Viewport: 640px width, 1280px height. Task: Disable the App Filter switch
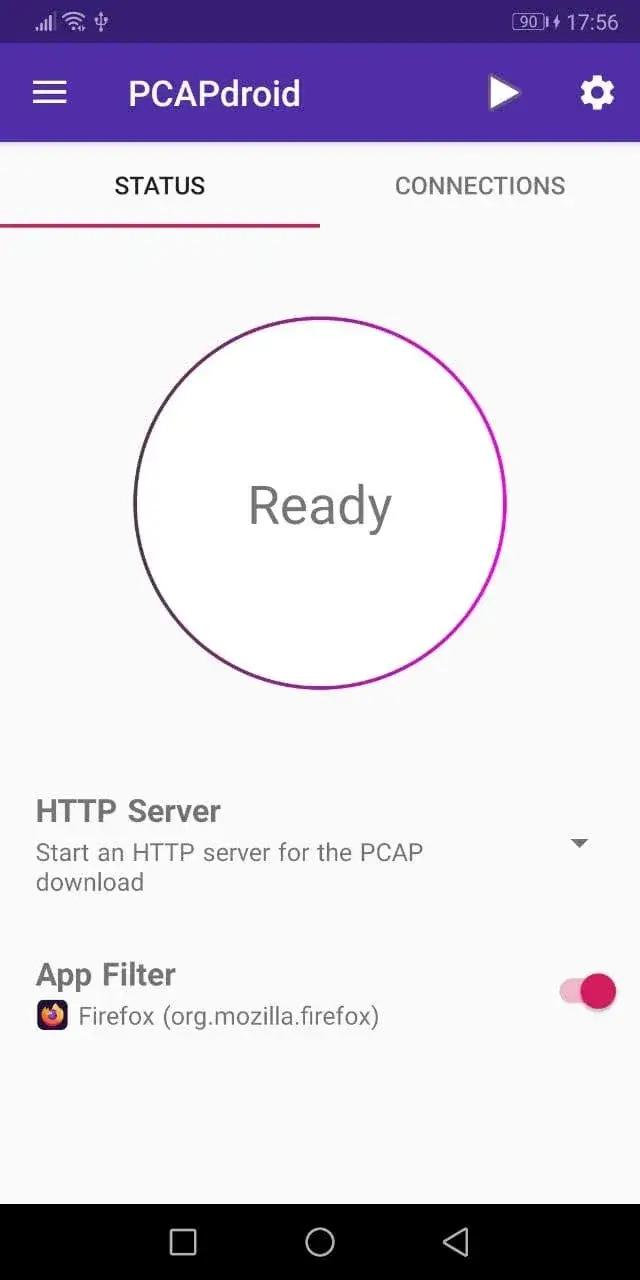[588, 992]
